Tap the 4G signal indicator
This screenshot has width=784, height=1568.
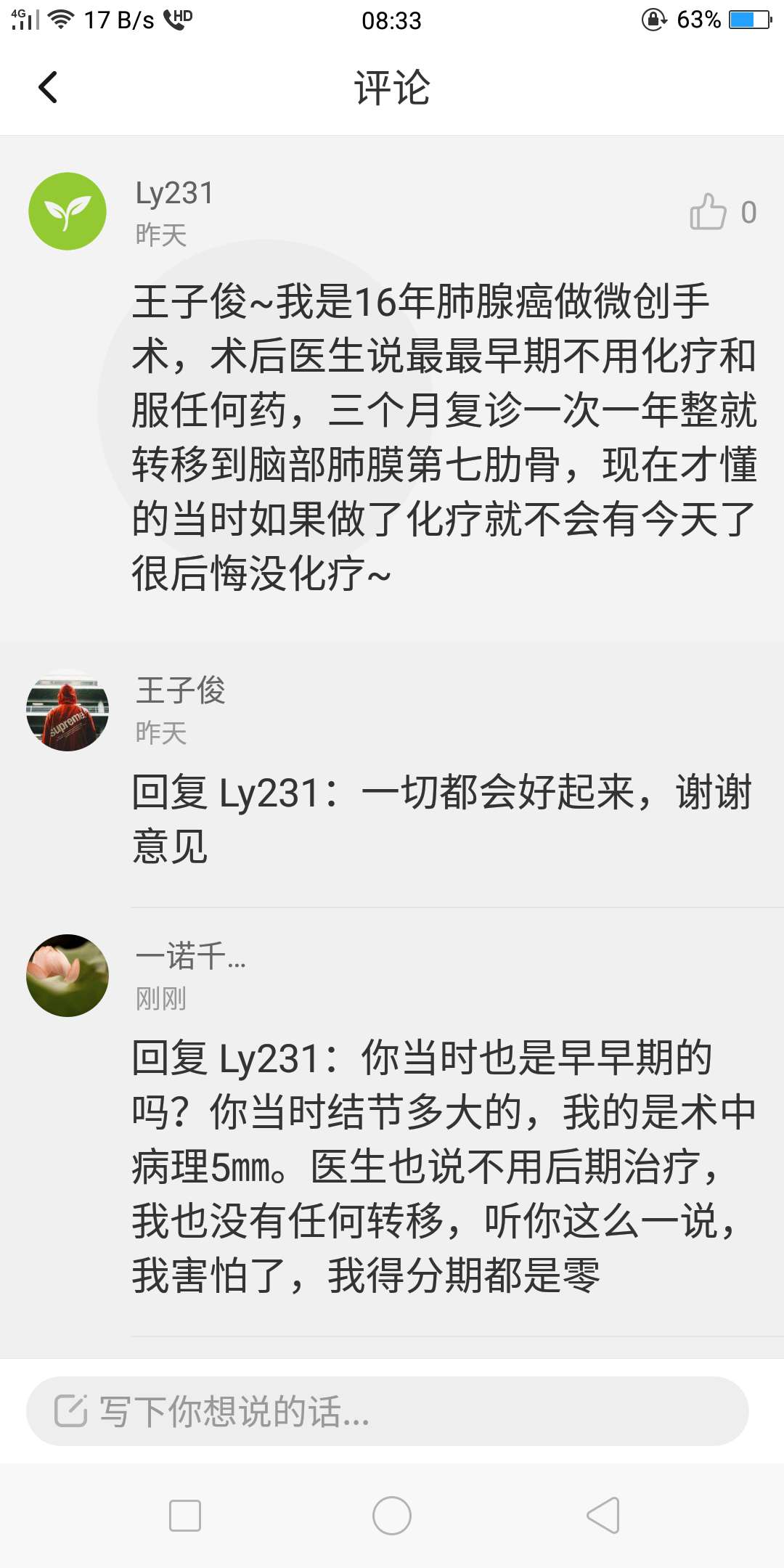coord(24,20)
